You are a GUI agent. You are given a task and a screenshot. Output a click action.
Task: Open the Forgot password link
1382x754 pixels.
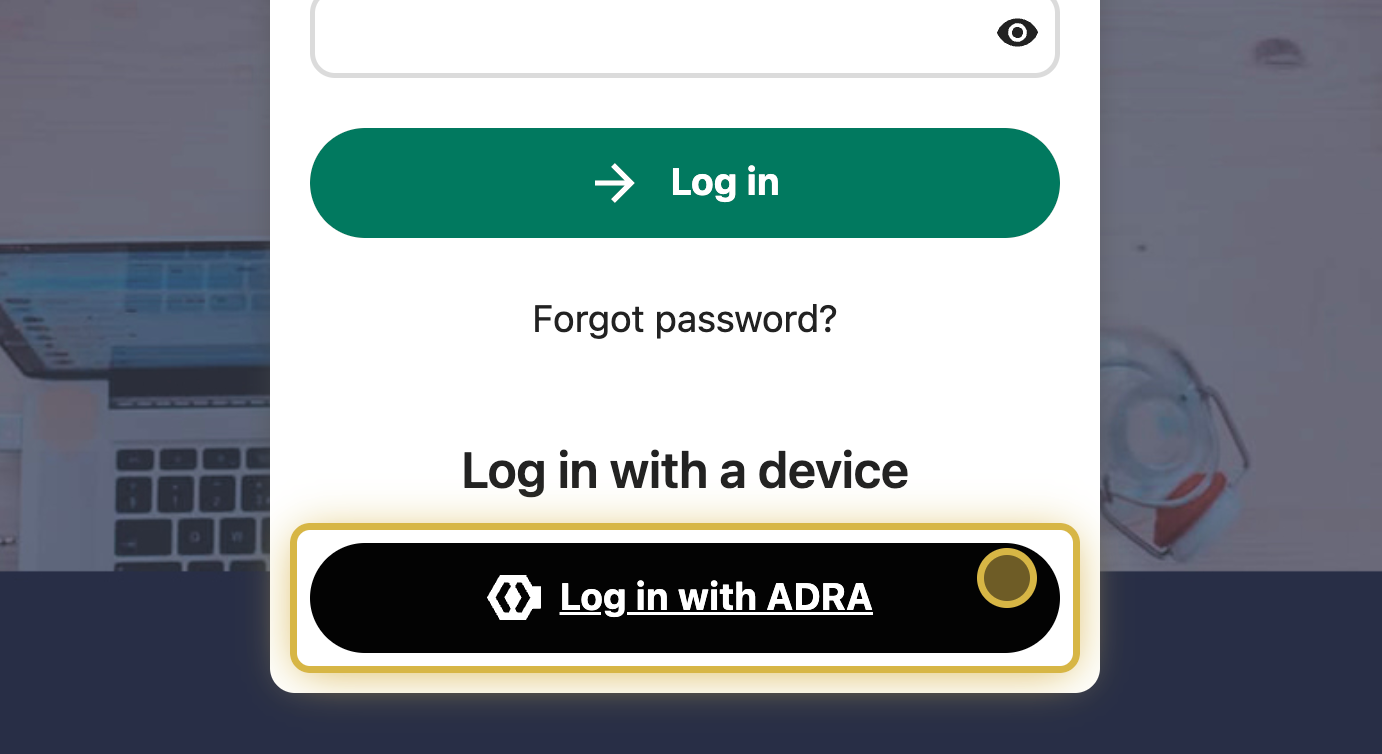(684, 320)
